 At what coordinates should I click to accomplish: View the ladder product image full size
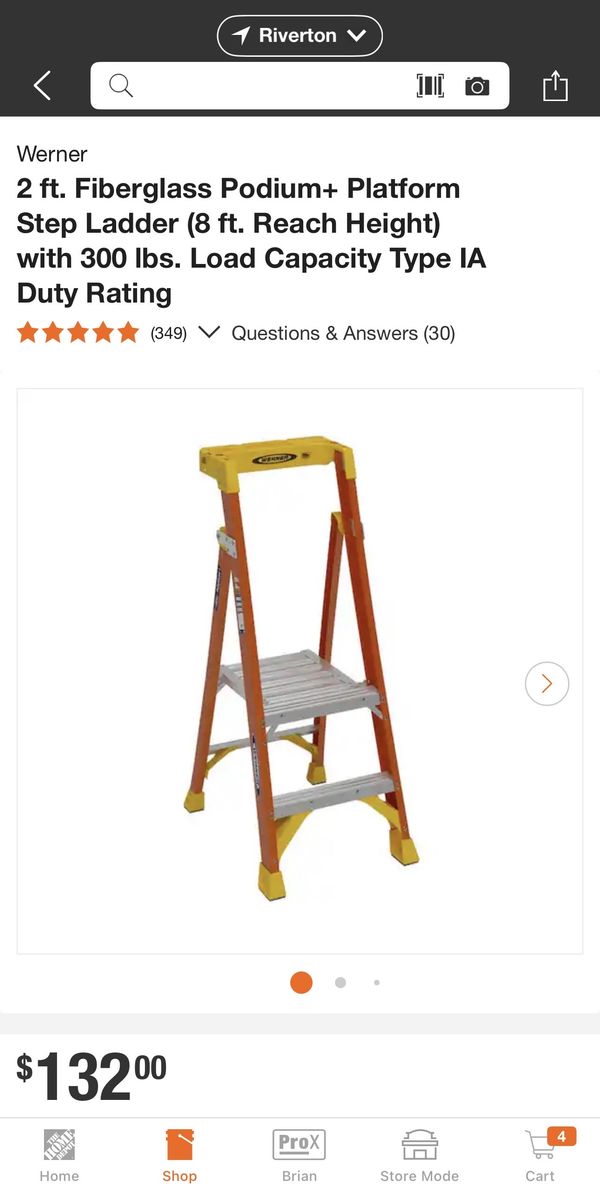[x=300, y=670]
